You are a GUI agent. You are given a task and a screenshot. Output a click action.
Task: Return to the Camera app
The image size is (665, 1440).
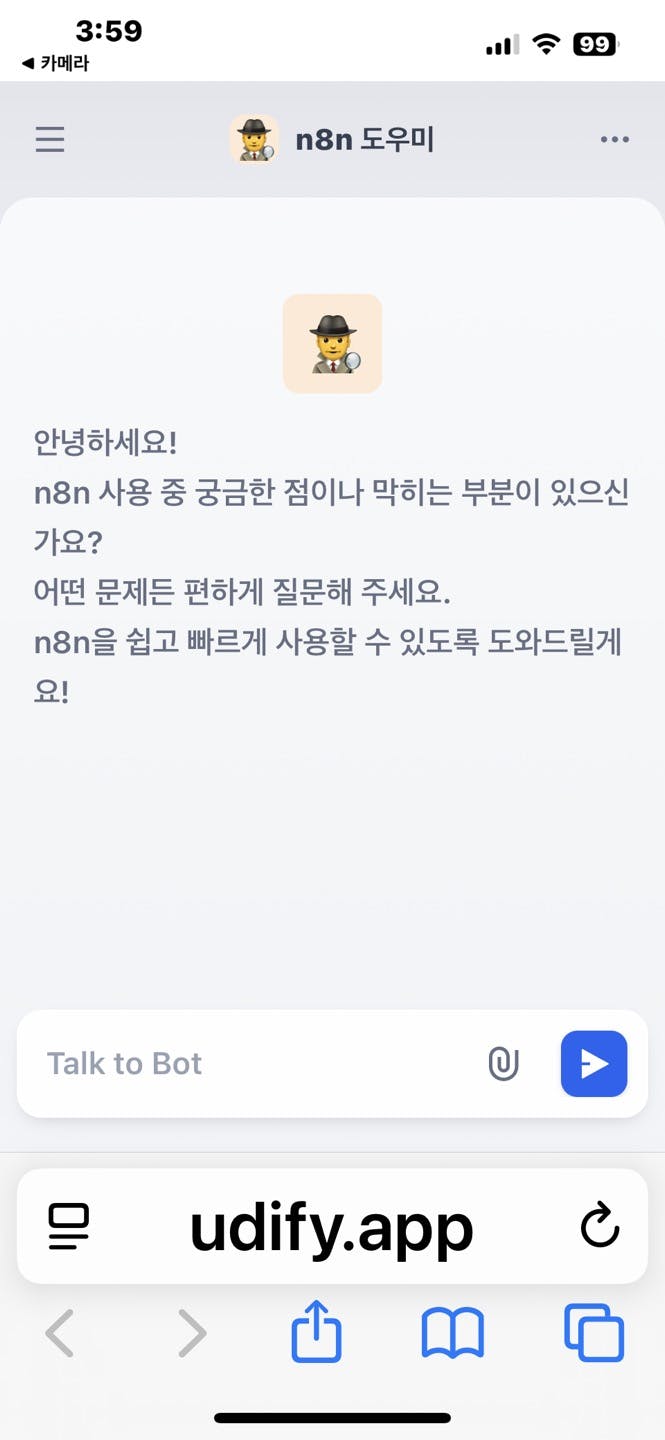click(55, 64)
